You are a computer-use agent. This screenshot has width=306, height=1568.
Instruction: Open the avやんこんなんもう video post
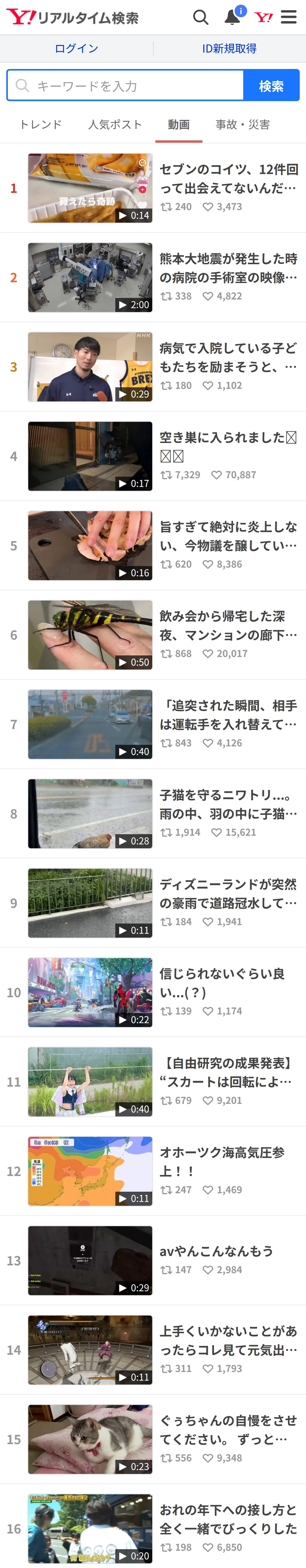click(153, 1261)
